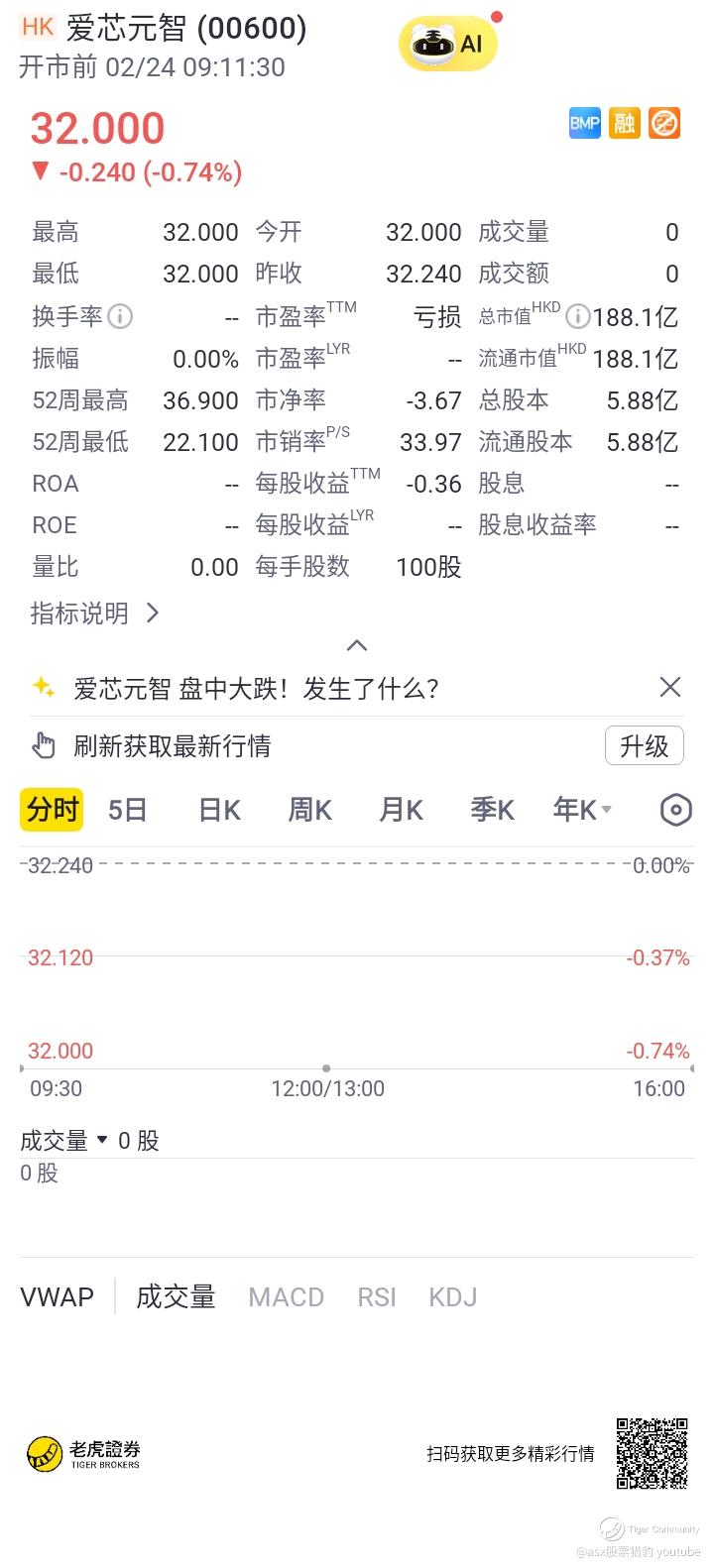Expand the 年K dropdown
This screenshot has width=714, height=1568.
(582, 811)
